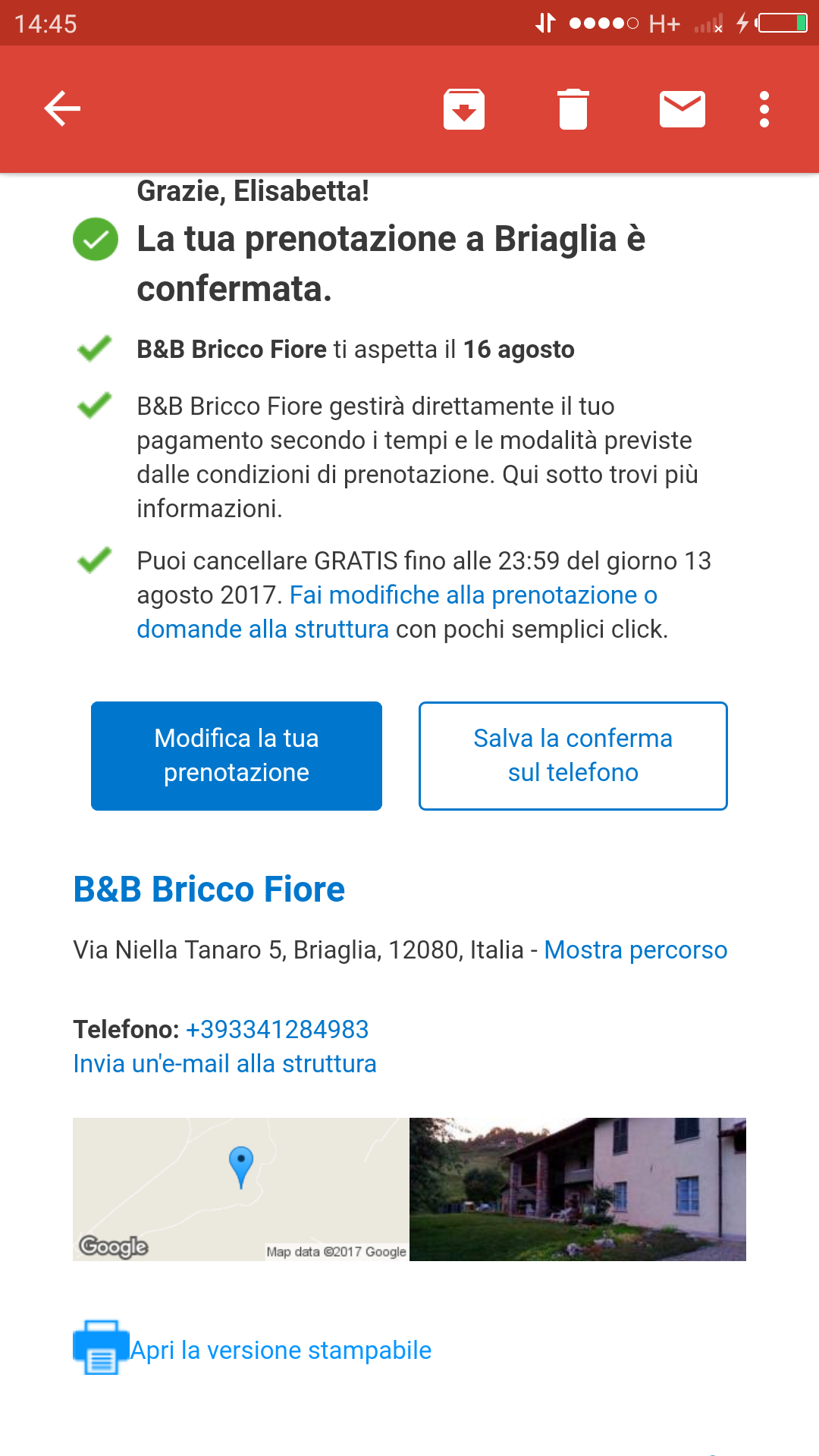Tap 'Mostra percorso' for directions
This screenshot has height=1456, width=819.
tap(635, 949)
